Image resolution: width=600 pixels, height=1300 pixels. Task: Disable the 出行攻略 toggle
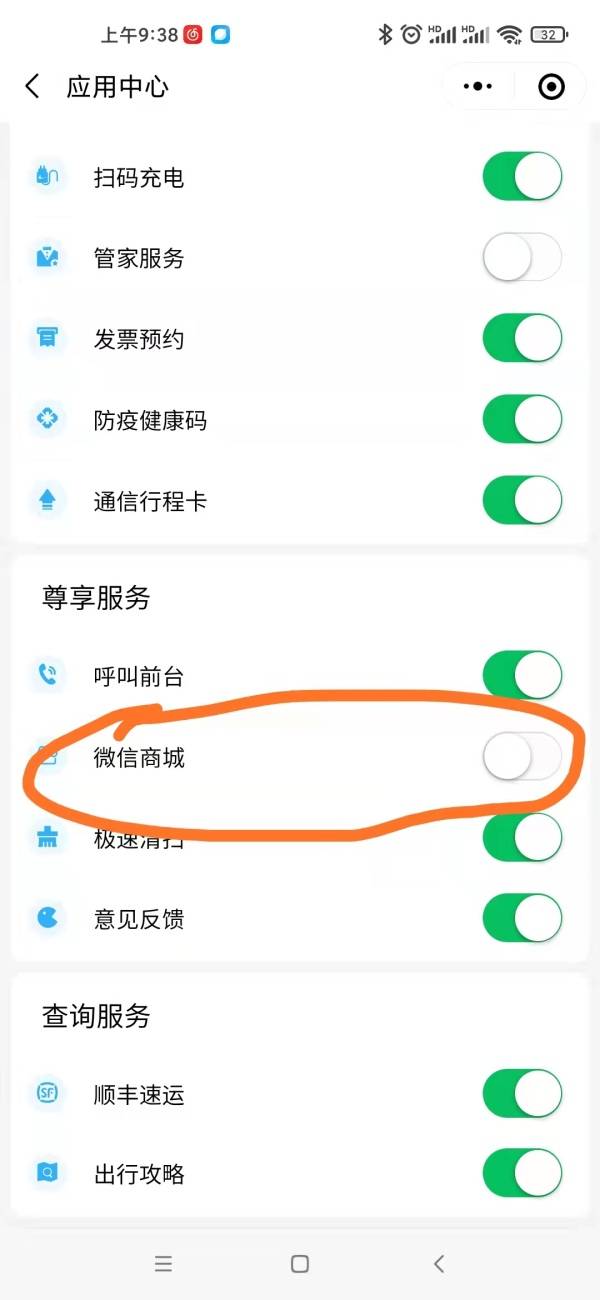pyautogui.click(x=522, y=1174)
